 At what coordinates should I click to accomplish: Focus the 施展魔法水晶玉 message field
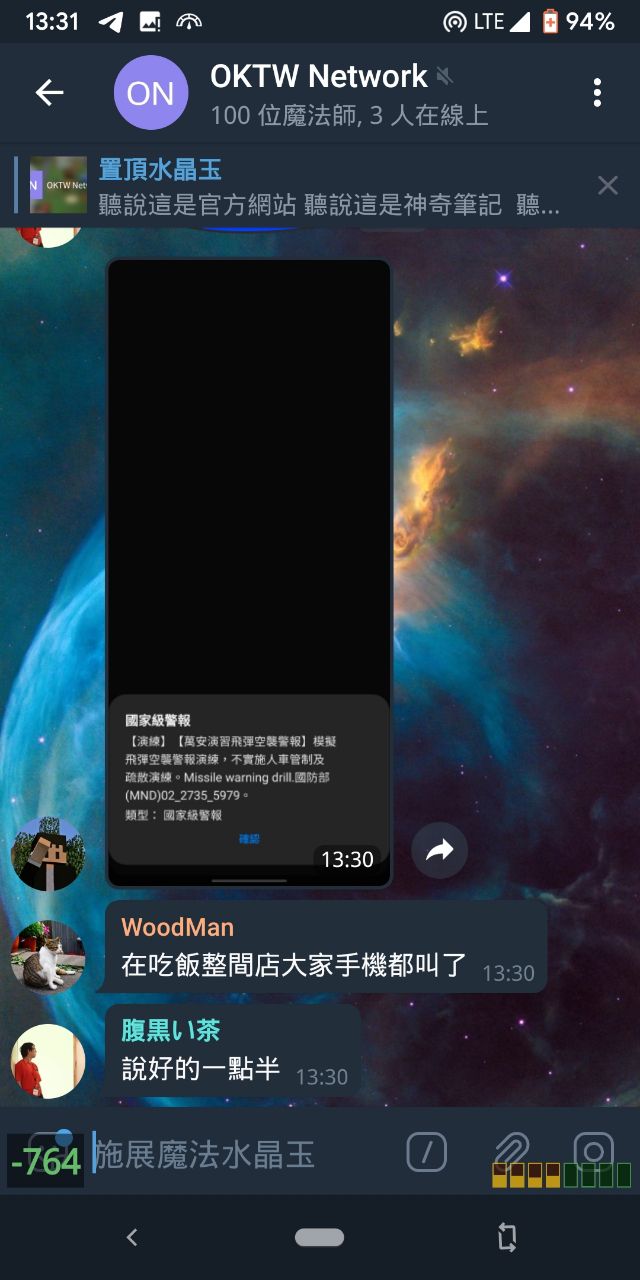pyautogui.click(x=240, y=1155)
